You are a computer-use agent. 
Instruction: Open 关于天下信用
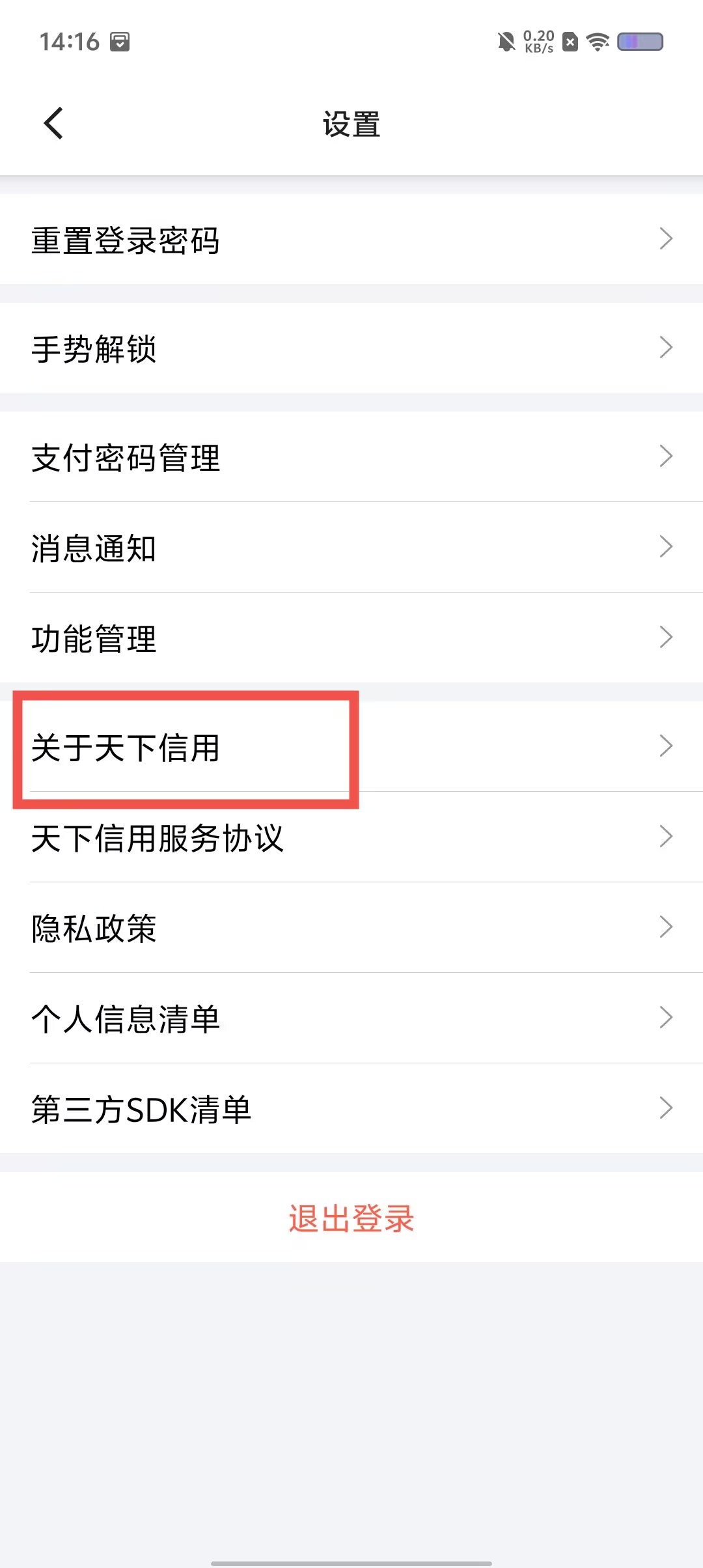click(351, 747)
